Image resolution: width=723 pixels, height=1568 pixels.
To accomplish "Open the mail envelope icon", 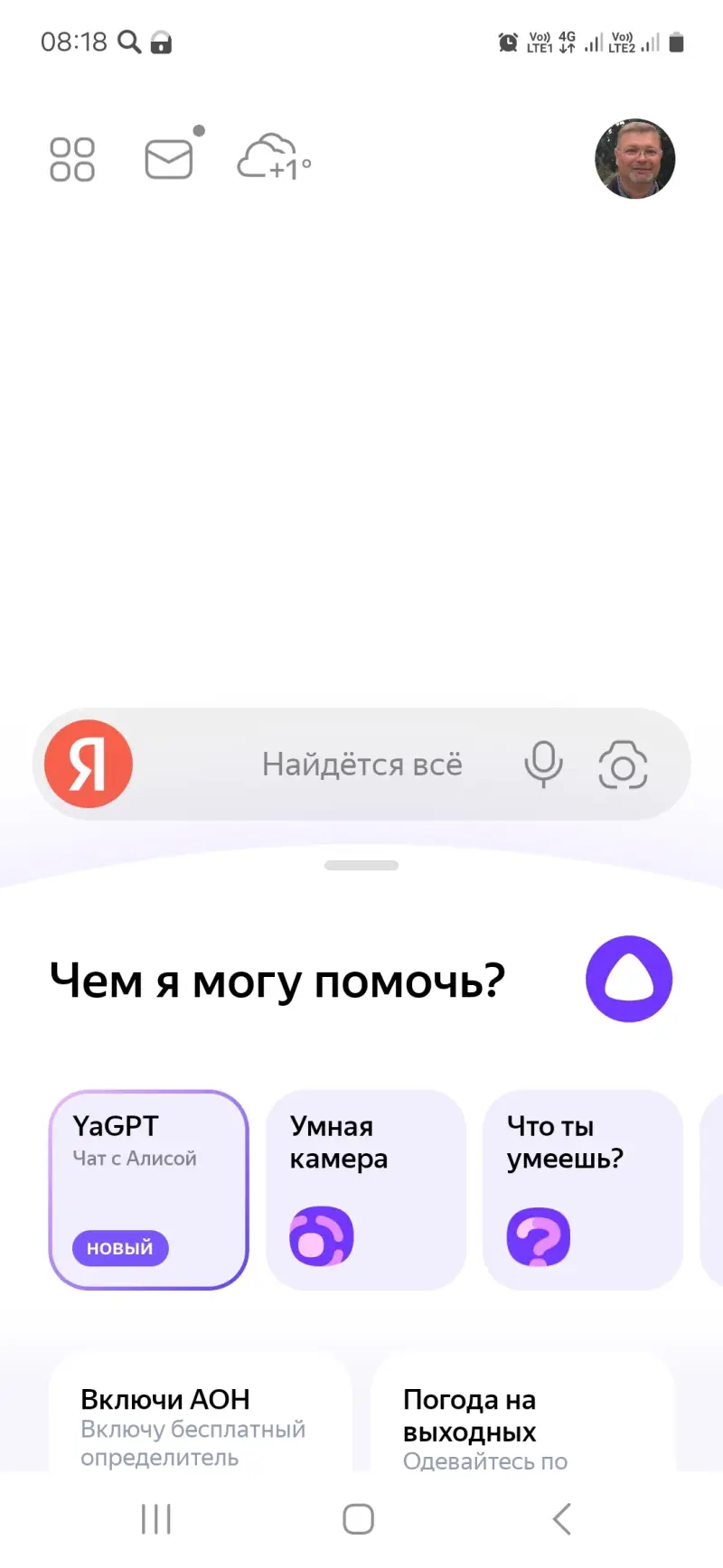I will (169, 160).
